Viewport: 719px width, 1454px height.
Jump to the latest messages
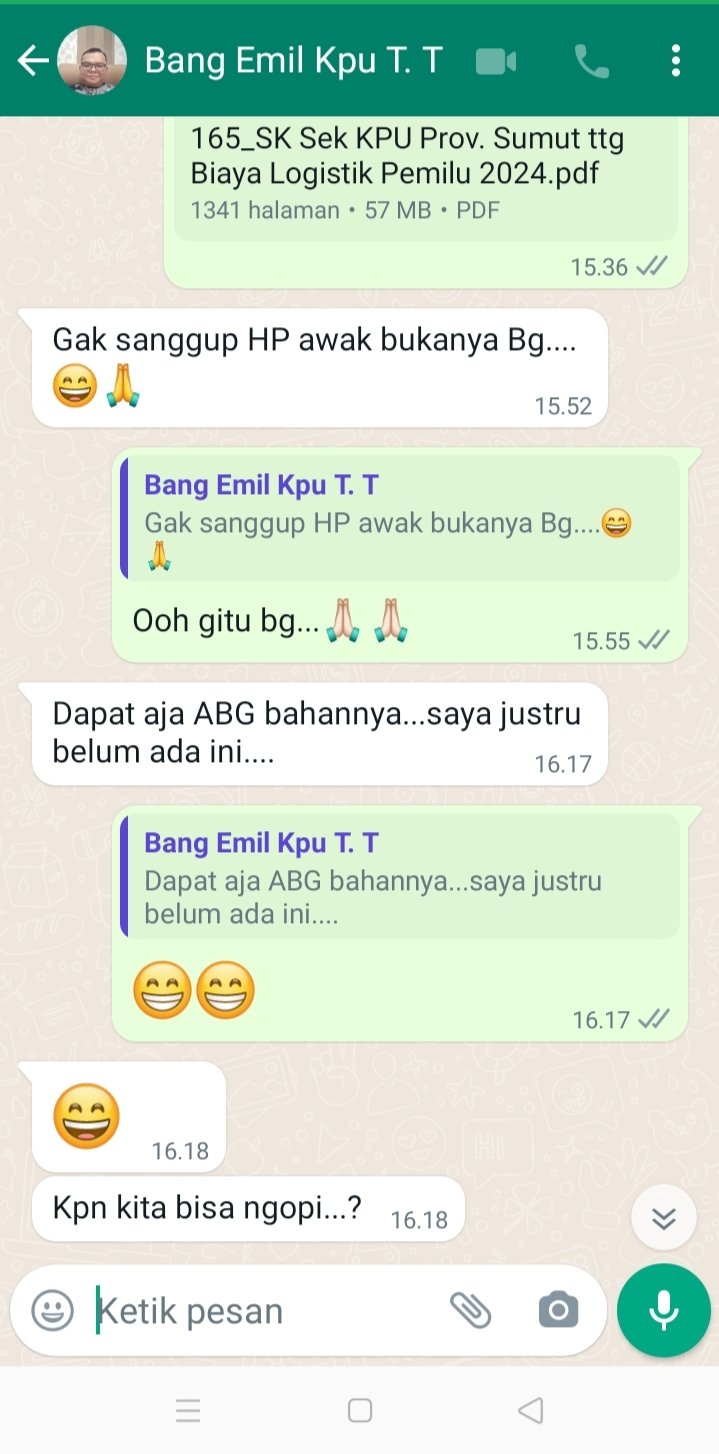click(x=664, y=1218)
